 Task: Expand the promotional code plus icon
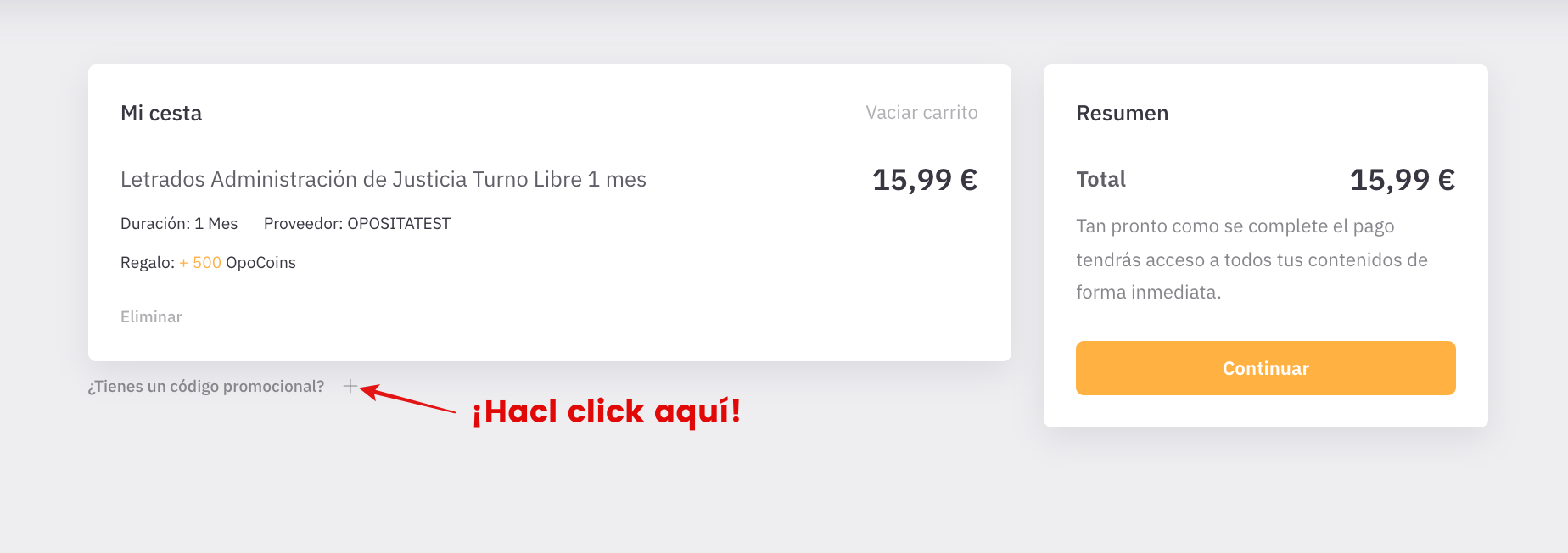[x=350, y=387]
